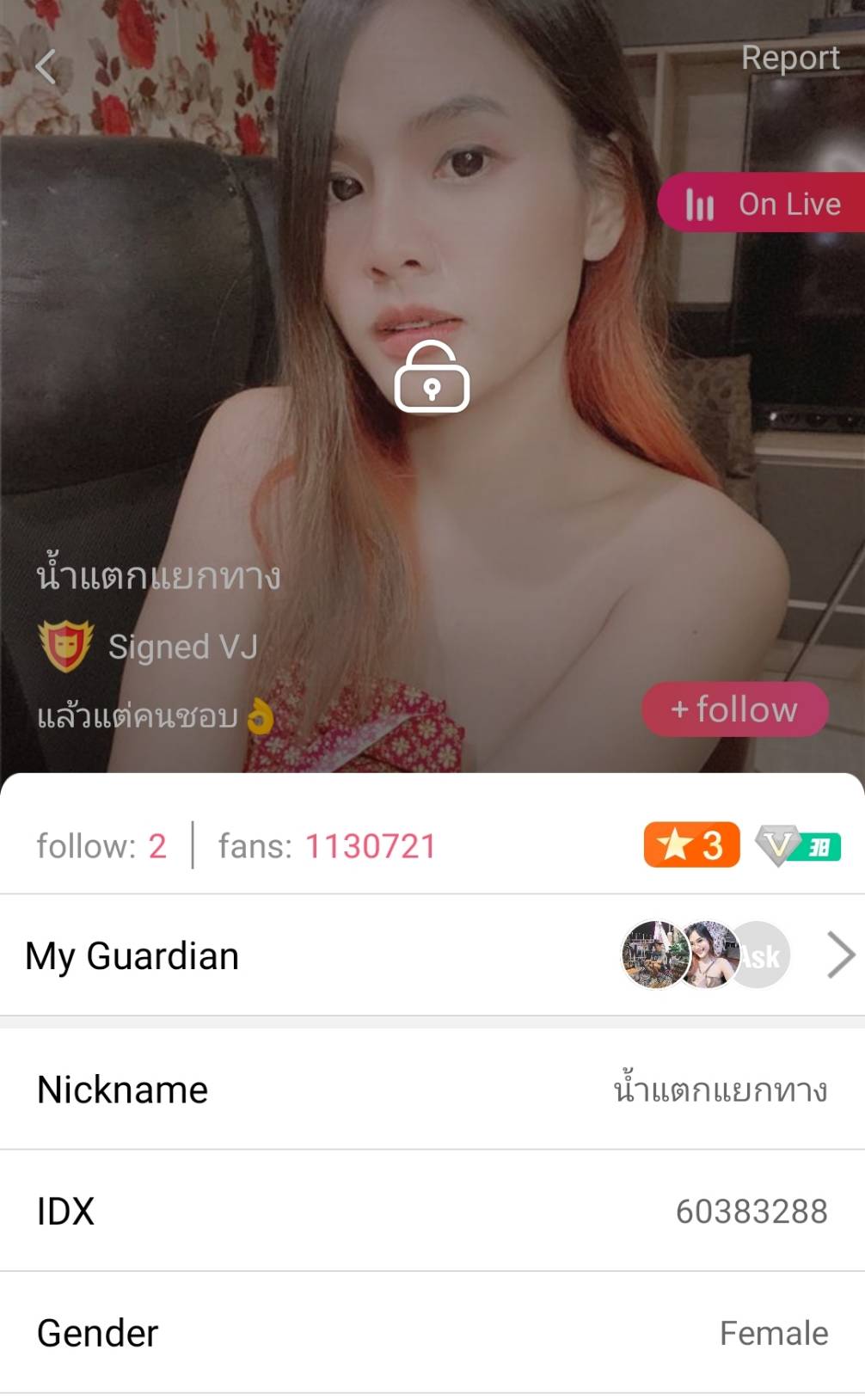The width and height of the screenshot is (865, 1400).
Task: View the fans count list
Action: point(327,846)
